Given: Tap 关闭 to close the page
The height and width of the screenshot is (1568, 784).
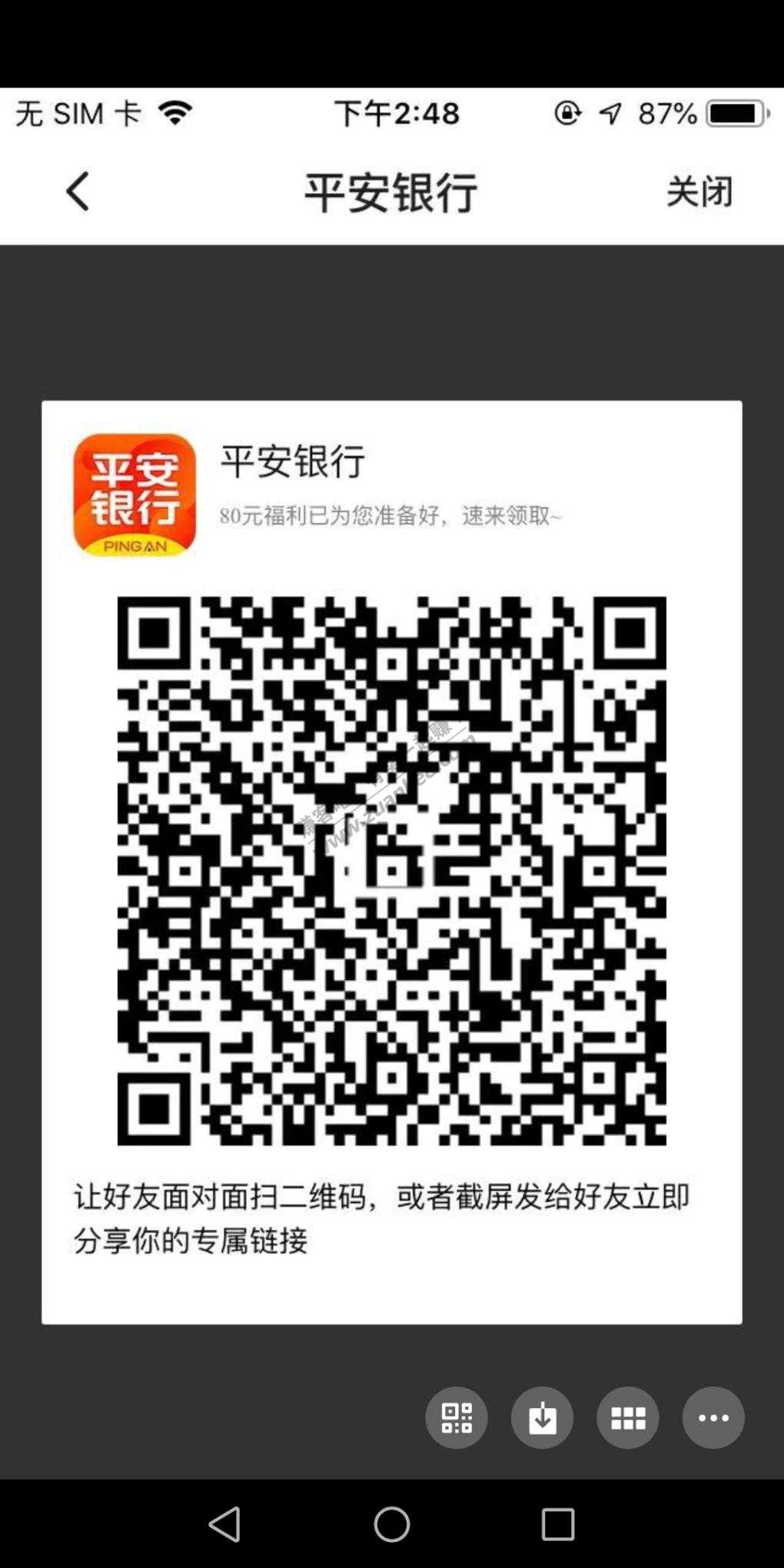Looking at the screenshot, I should point(699,191).
